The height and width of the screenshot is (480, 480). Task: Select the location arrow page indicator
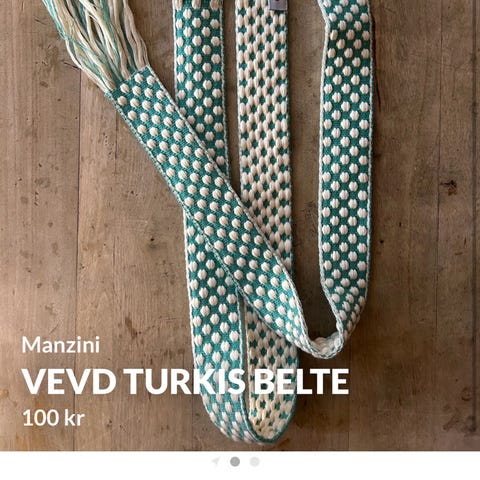216,462
